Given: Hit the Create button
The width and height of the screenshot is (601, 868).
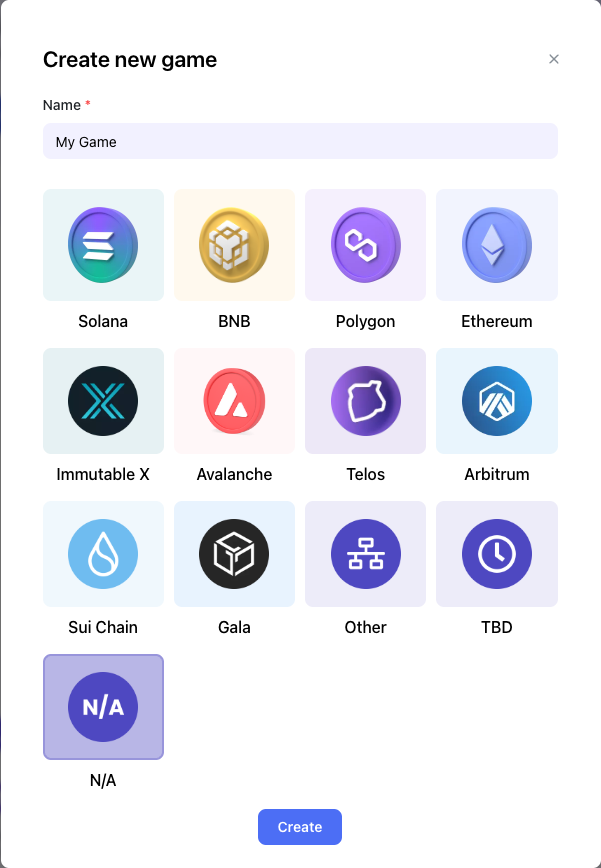Looking at the screenshot, I should (x=300, y=827).
